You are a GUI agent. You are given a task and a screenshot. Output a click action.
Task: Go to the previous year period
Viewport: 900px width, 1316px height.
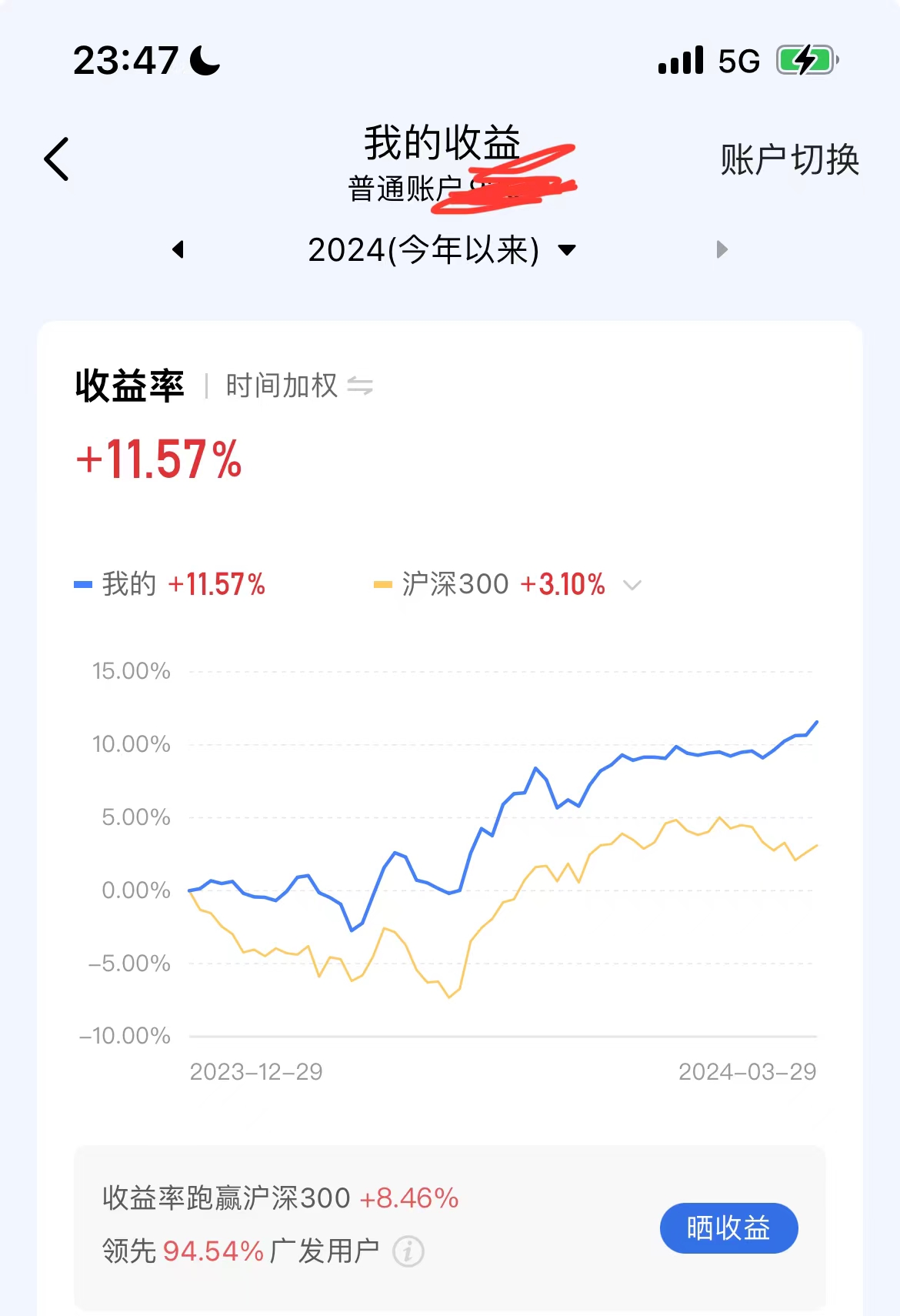click(178, 249)
